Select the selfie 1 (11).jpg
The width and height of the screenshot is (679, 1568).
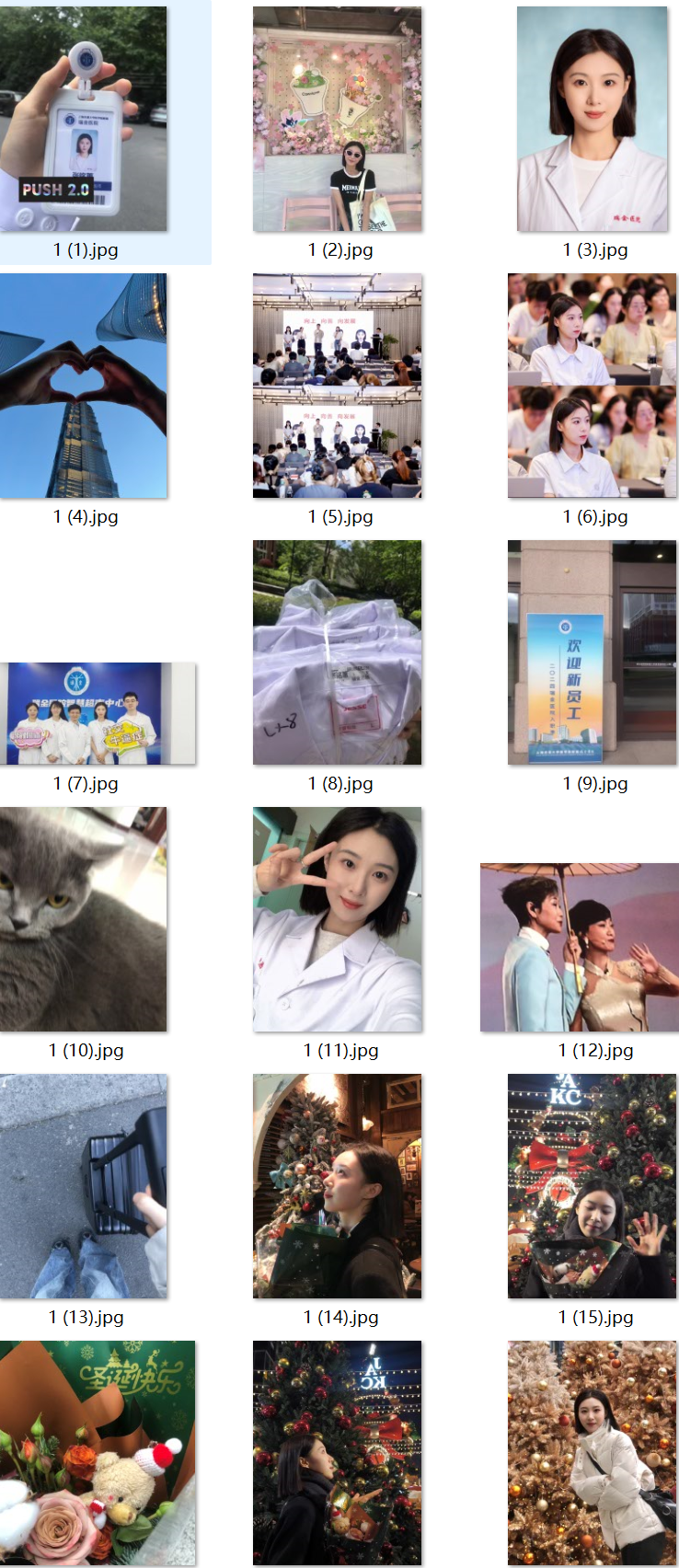pos(337,919)
